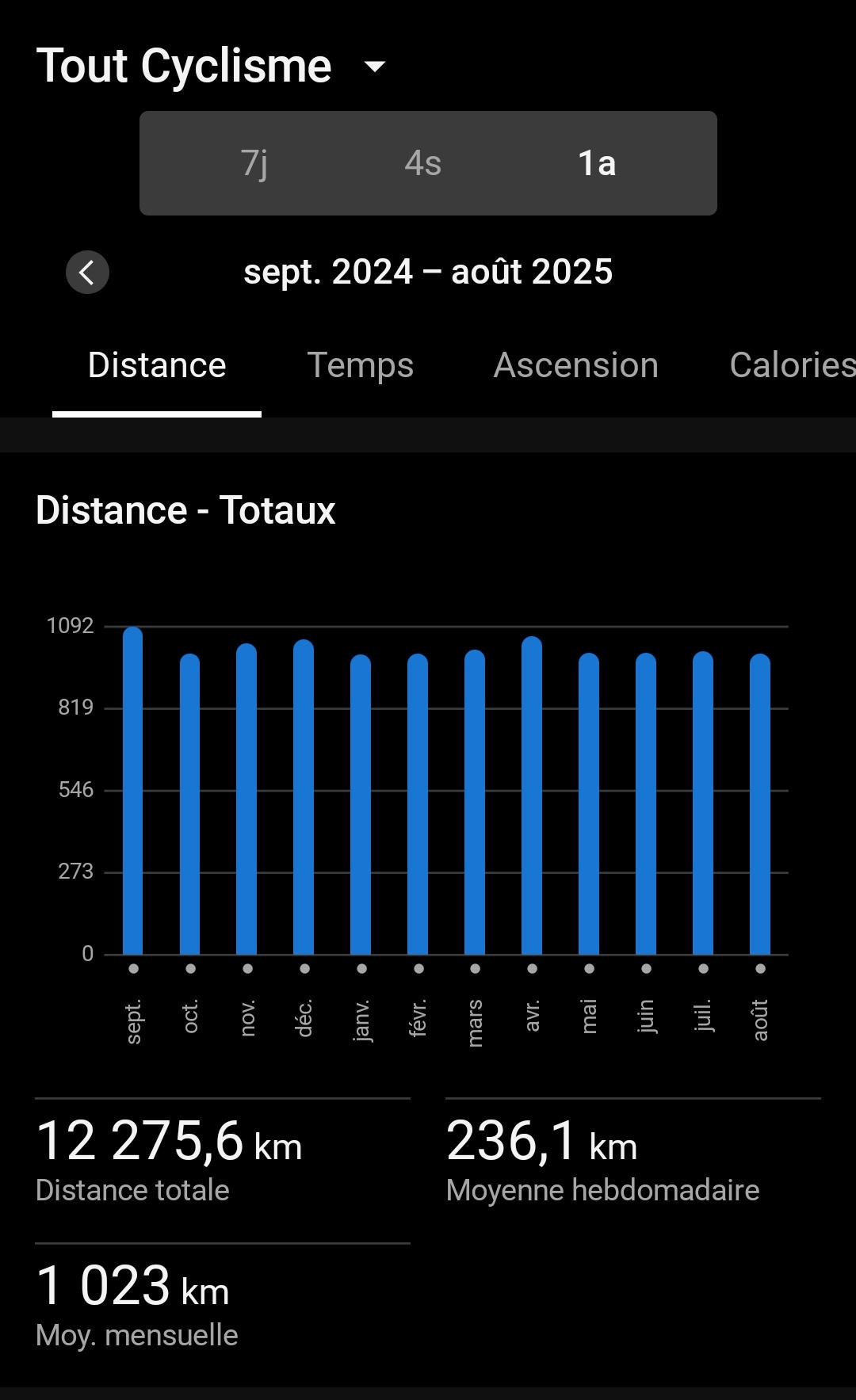Go to the previous period arrow

click(87, 273)
